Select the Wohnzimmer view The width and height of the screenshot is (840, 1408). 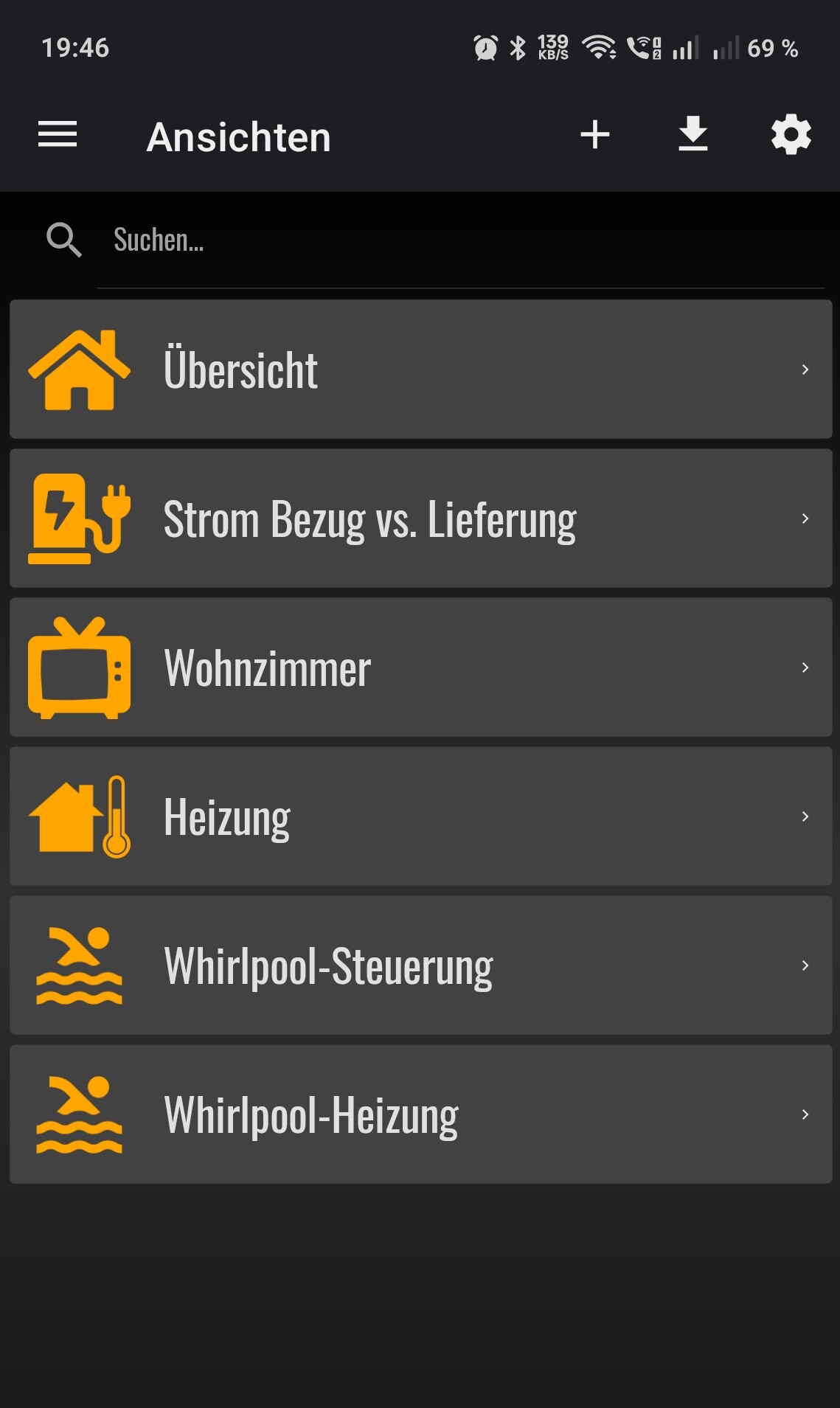420,667
